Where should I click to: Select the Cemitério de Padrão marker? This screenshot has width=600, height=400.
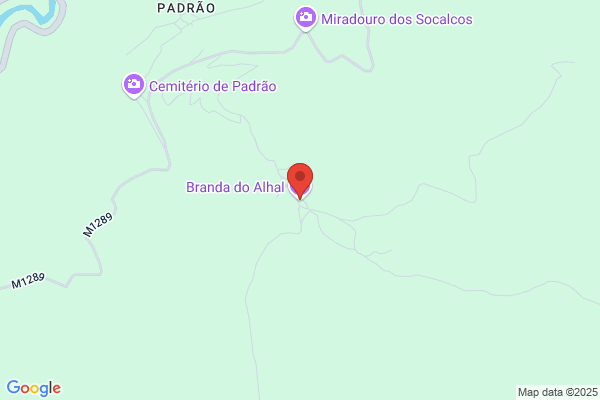tap(134, 85)
